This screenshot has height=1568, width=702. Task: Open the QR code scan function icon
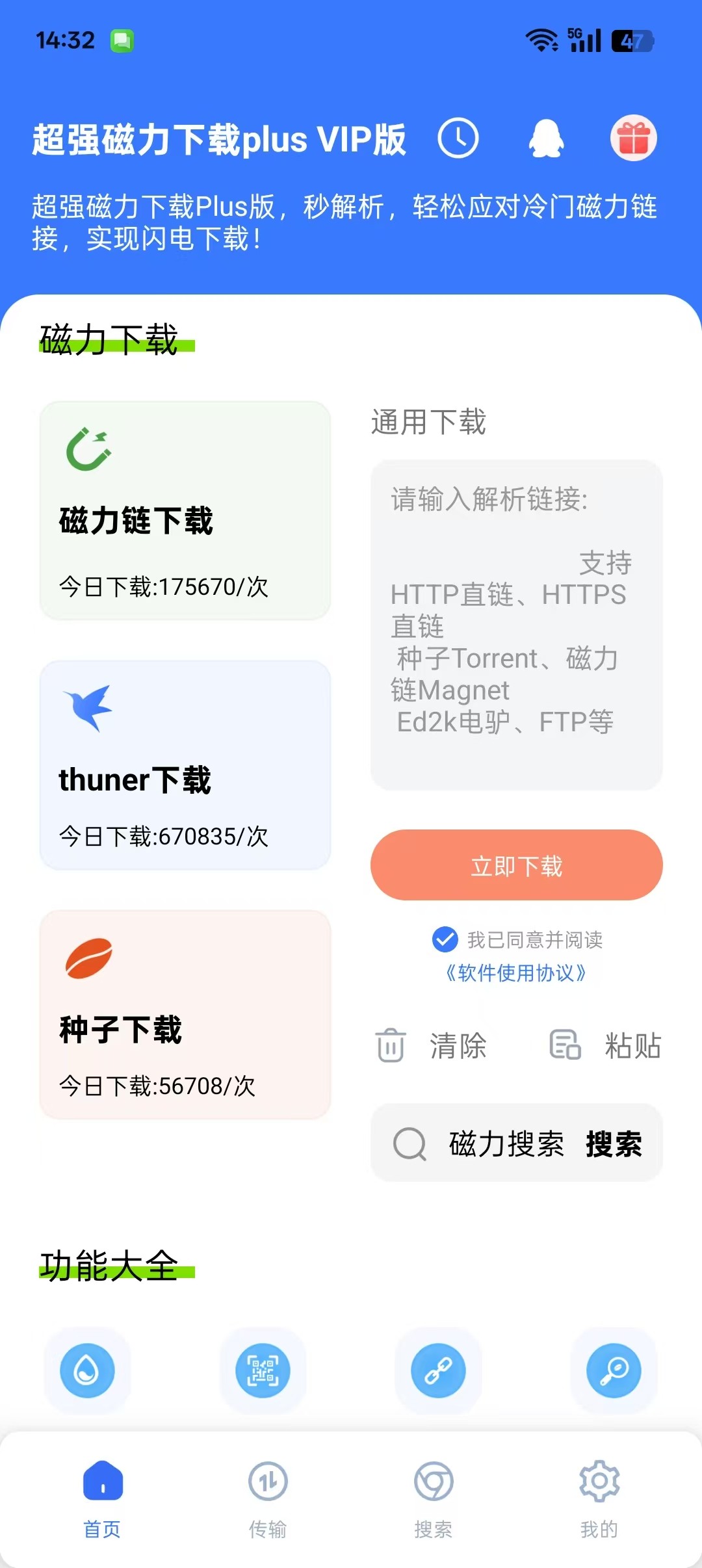coord(263,1370)
